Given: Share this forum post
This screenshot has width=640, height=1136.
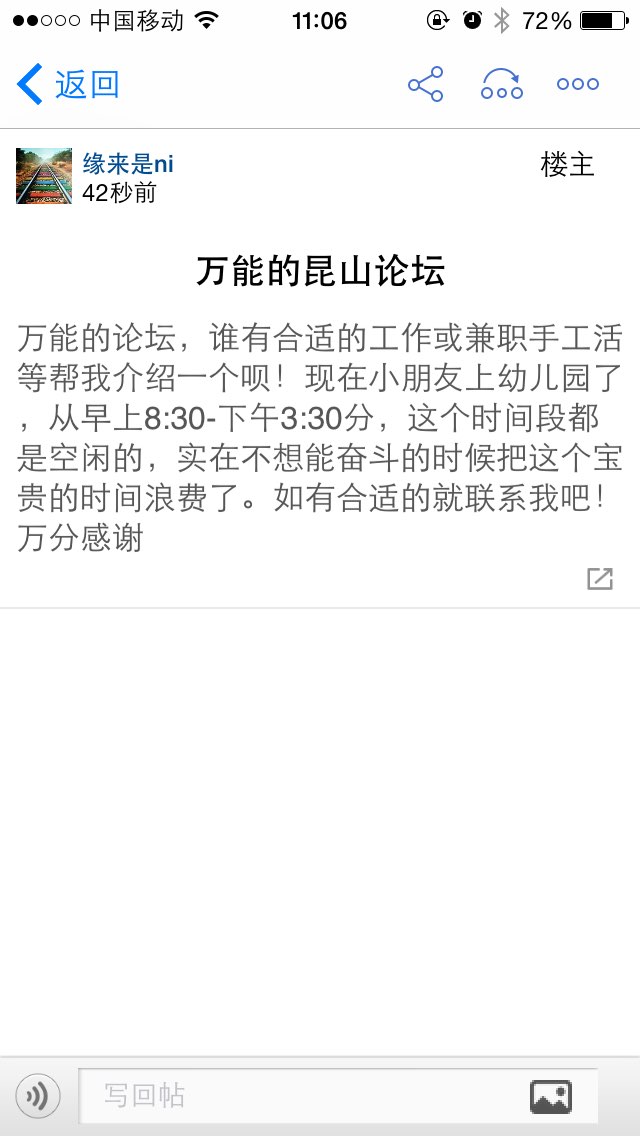Looking at the screenshot, I should click(x=425, y=84).
